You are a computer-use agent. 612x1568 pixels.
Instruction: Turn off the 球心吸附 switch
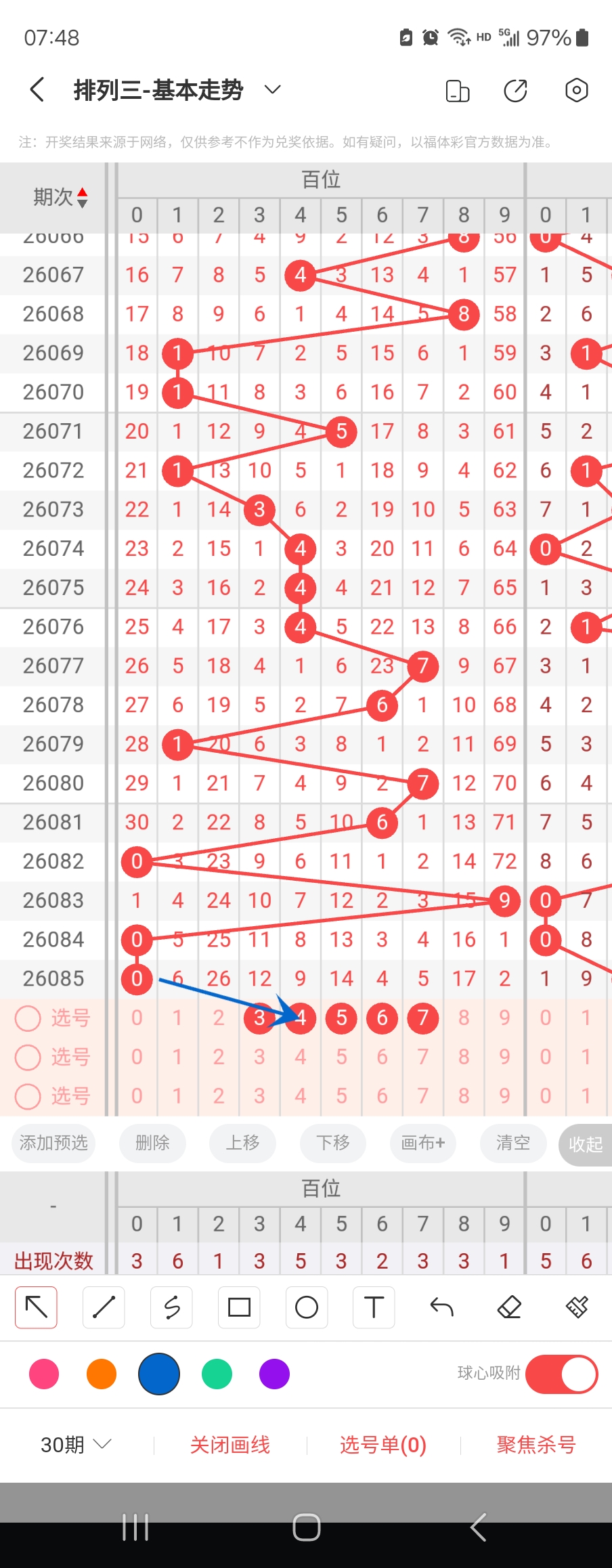[x=561, y=1374]
